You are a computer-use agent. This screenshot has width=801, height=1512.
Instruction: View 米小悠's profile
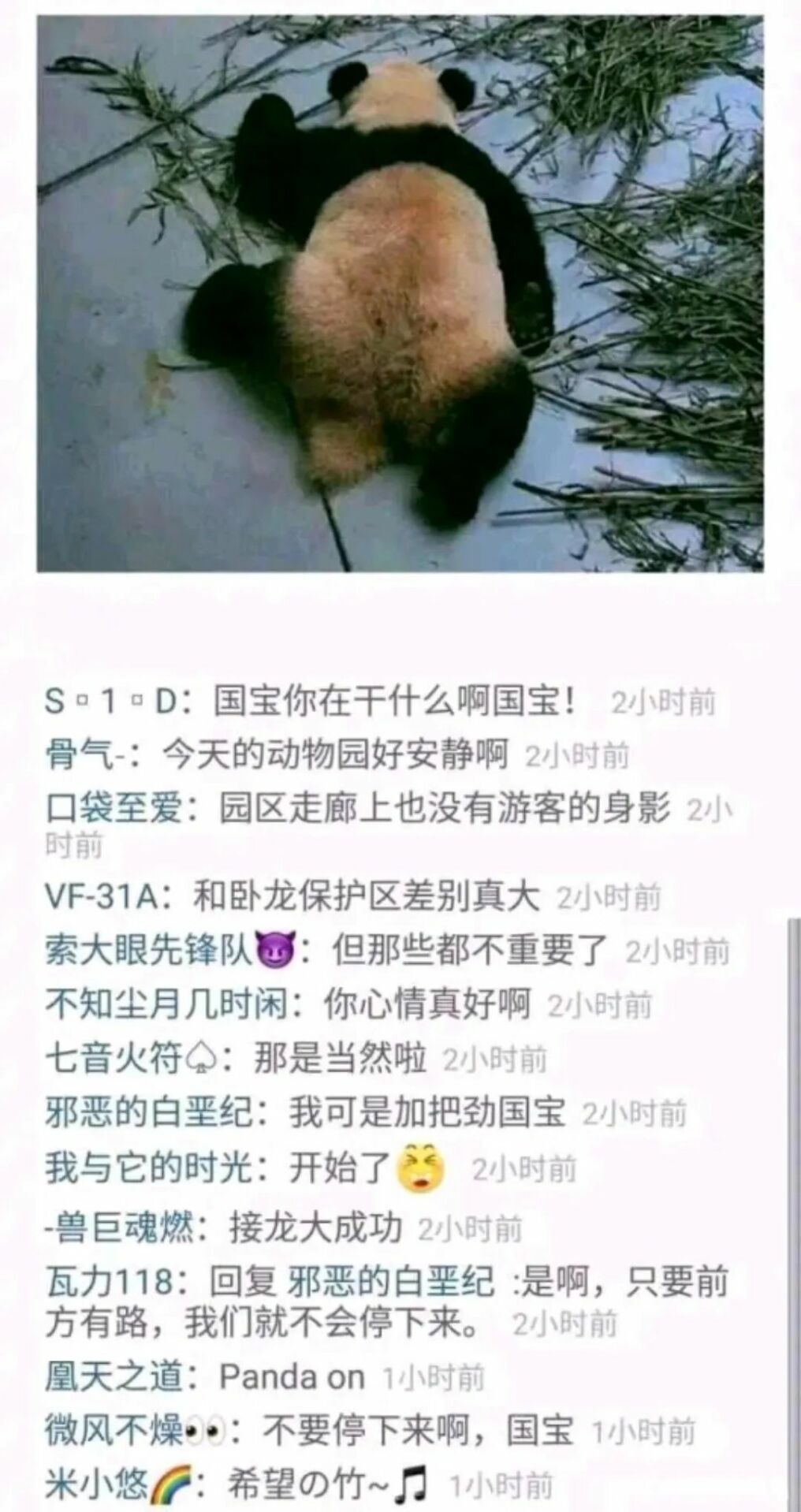[x=96, y=1486]
